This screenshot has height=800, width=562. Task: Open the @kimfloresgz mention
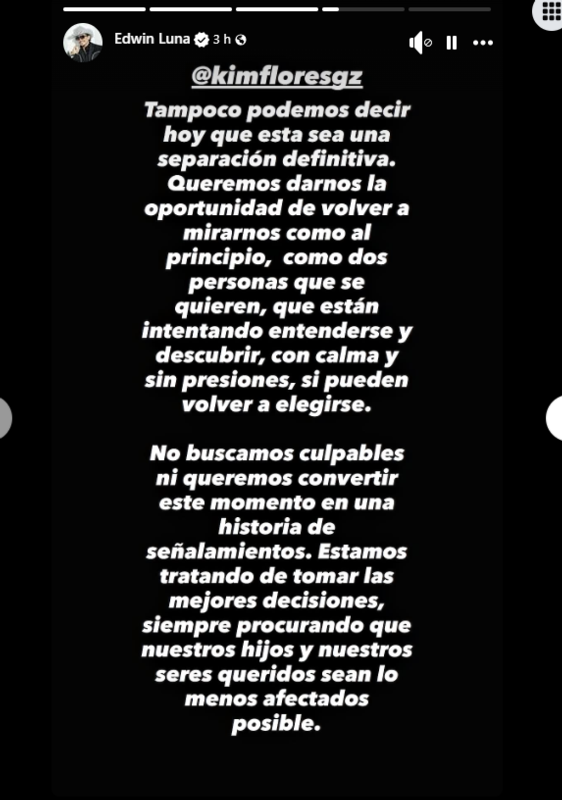click(x=277, y=77)
